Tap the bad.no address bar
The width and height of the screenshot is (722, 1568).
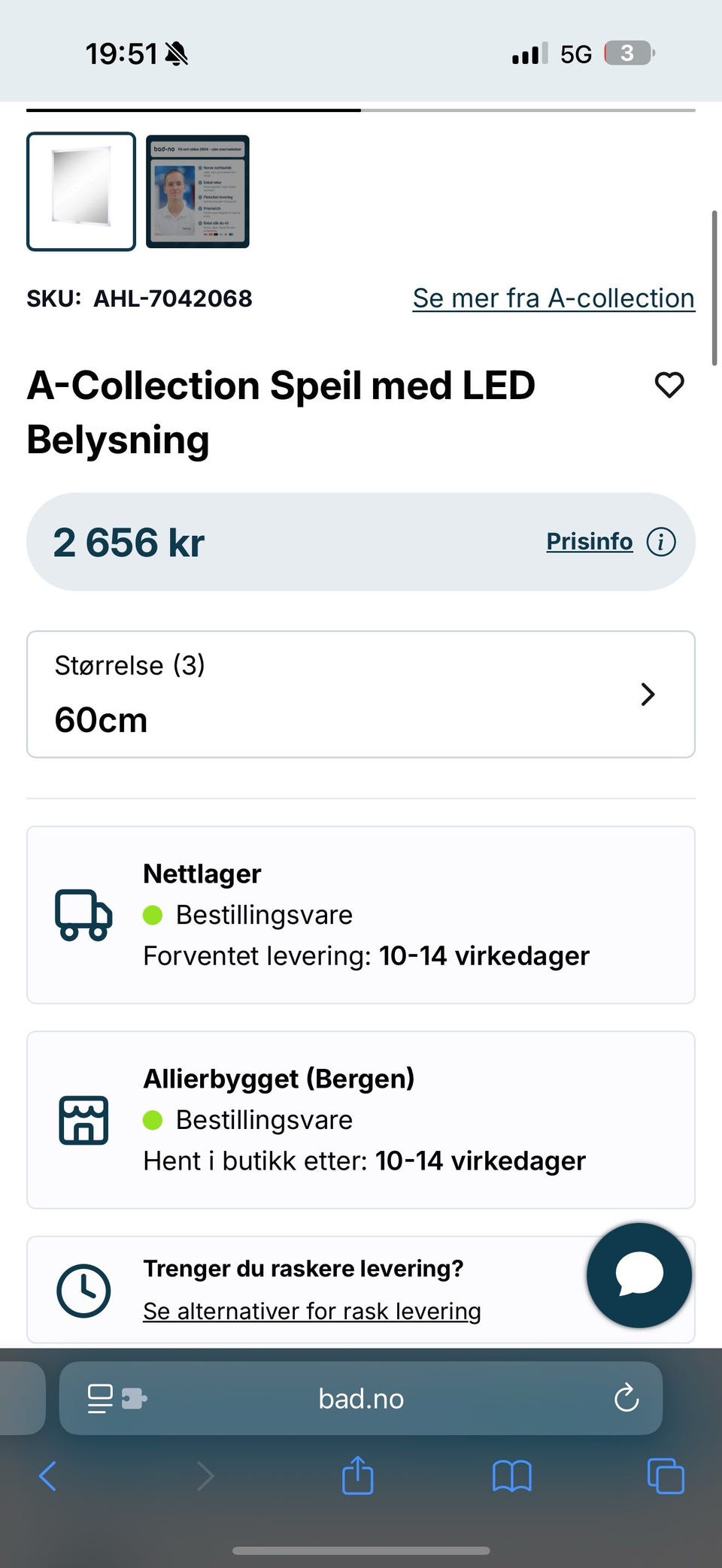point(361,1399)
